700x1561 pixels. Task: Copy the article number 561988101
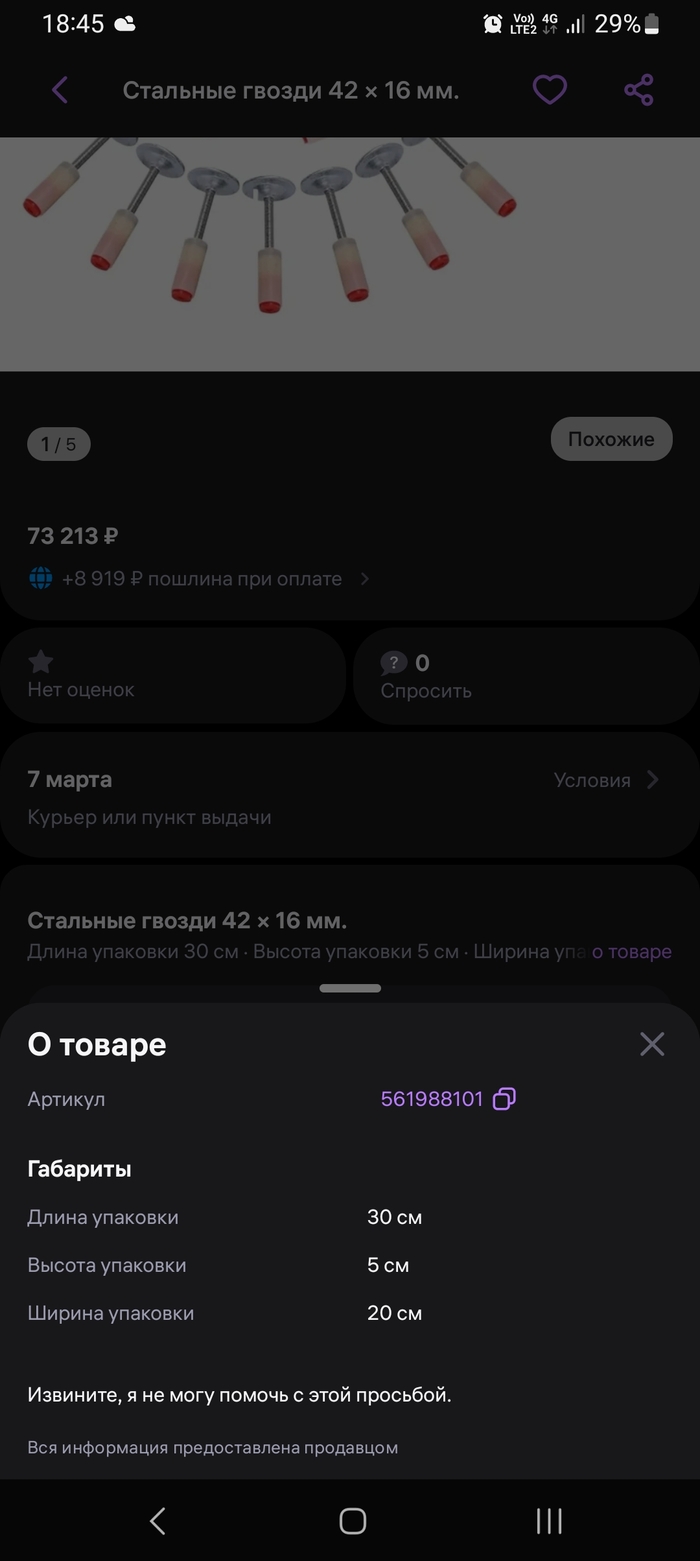click(x=504, y=1099)
